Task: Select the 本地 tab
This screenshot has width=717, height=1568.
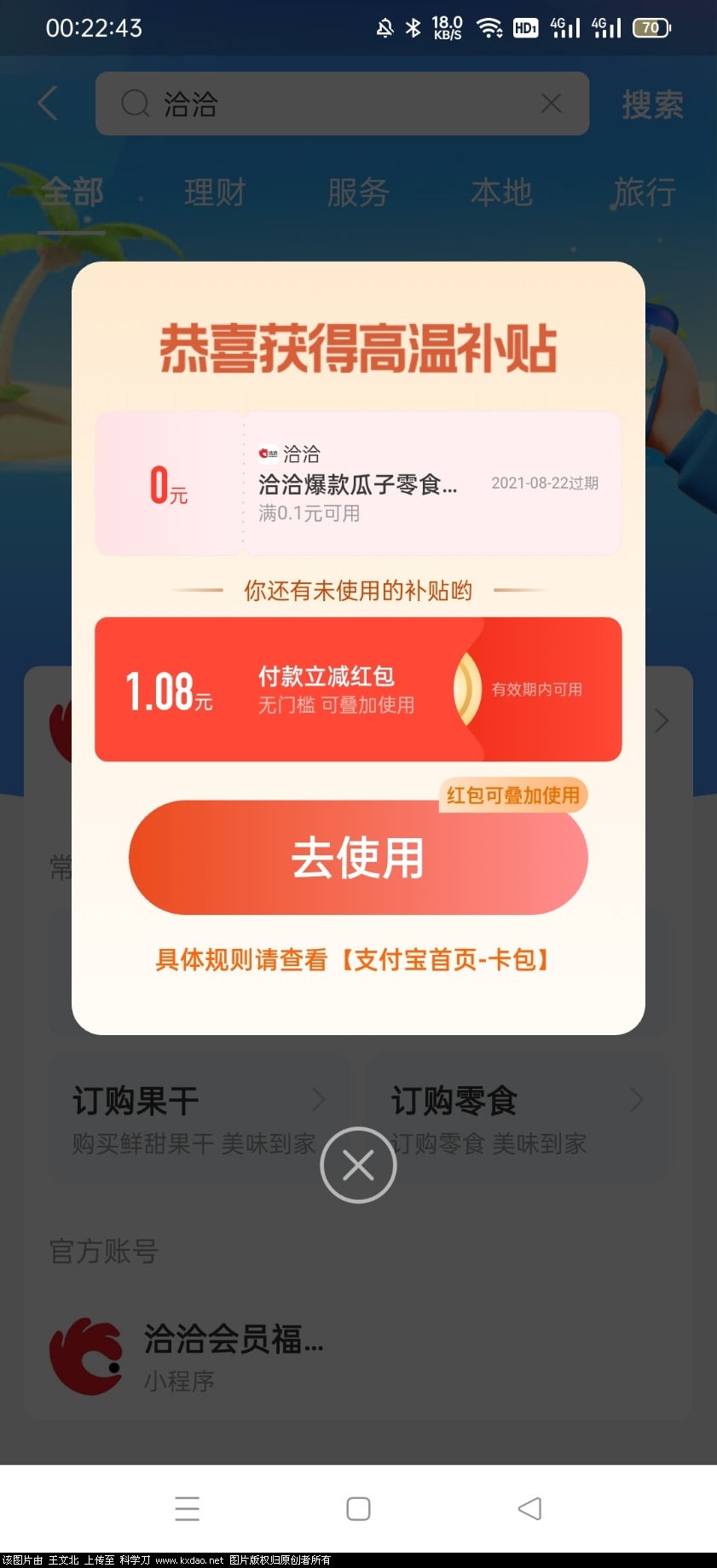Action: [x=501, y=194]
